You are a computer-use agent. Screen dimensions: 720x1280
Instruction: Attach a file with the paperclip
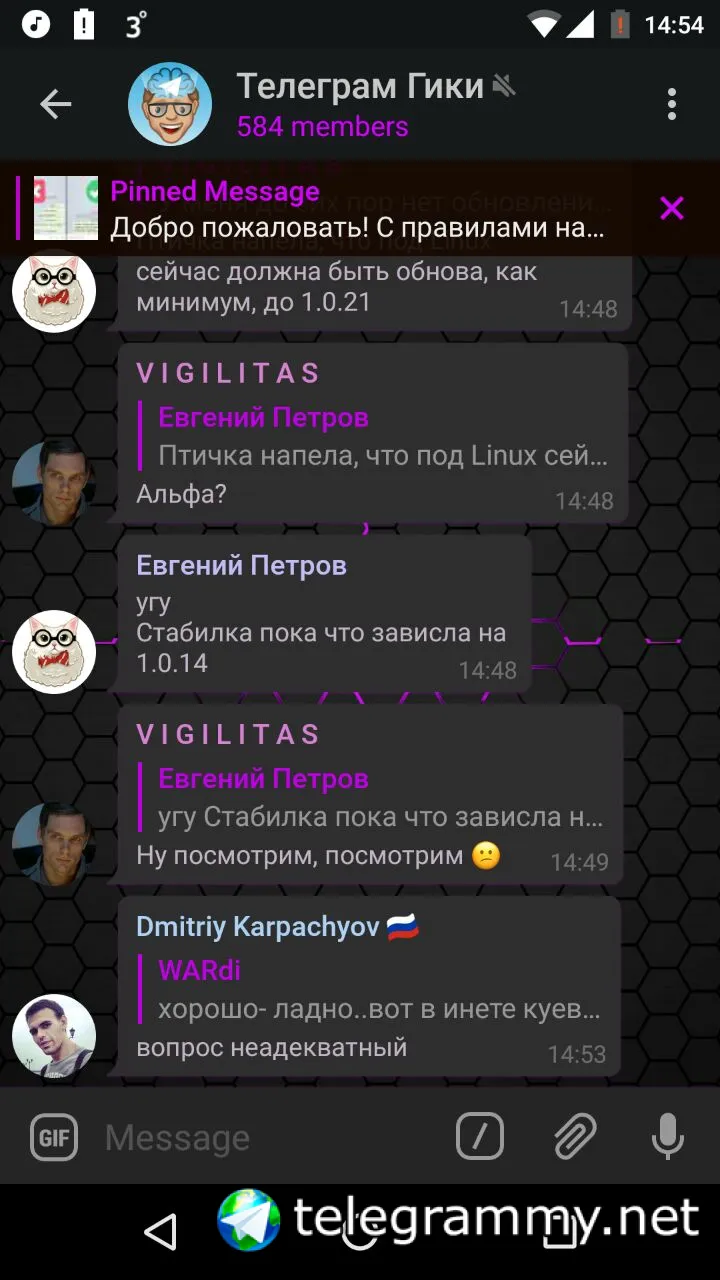(575, 1137)
